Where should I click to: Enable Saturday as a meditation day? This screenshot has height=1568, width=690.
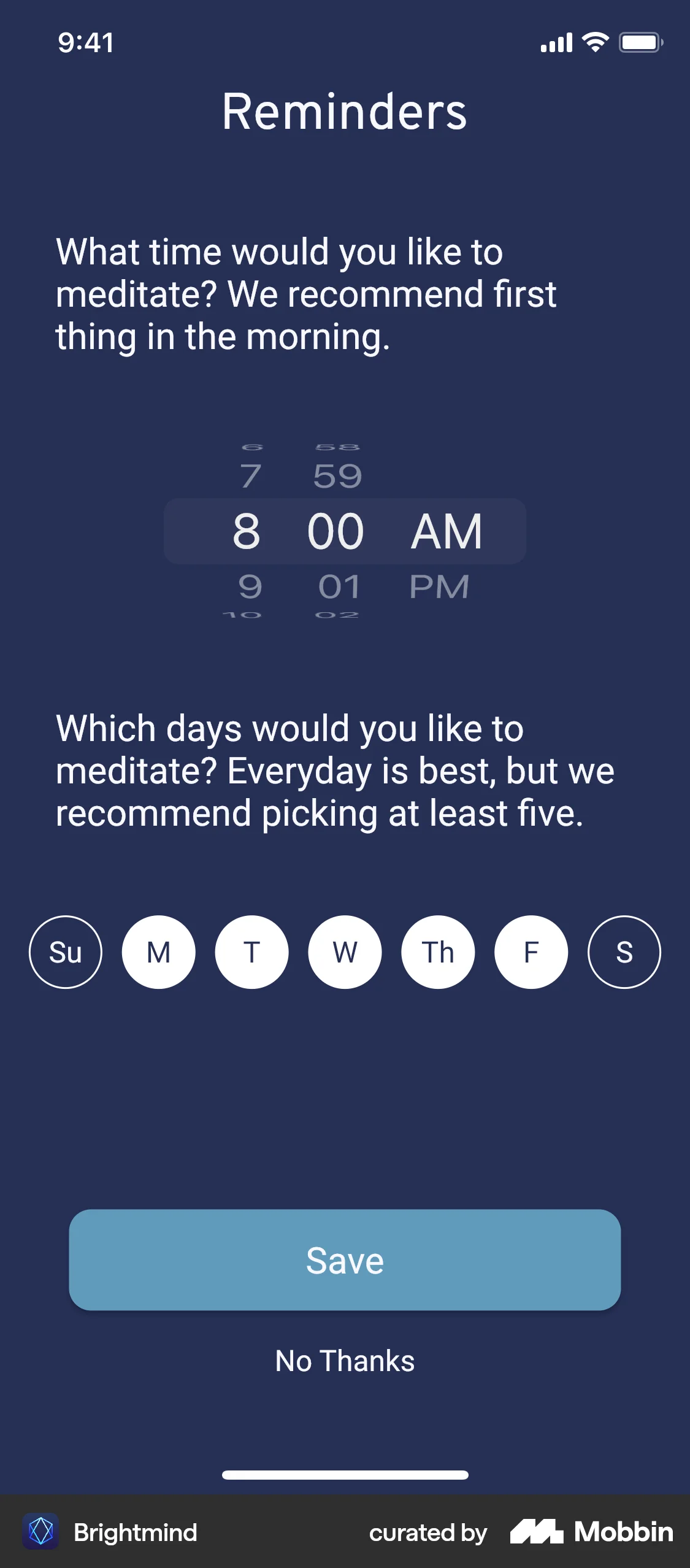point(624,951)
